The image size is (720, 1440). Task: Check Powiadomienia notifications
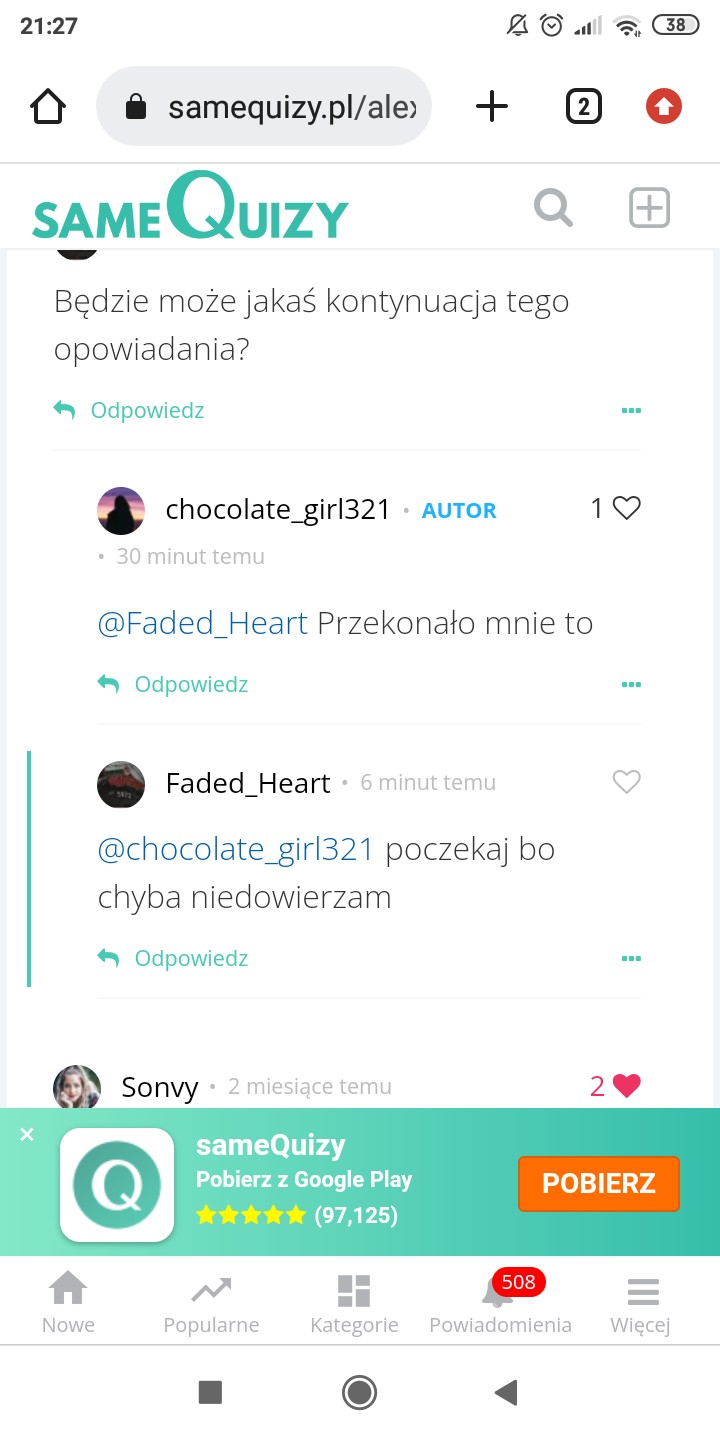point(500,1302)
